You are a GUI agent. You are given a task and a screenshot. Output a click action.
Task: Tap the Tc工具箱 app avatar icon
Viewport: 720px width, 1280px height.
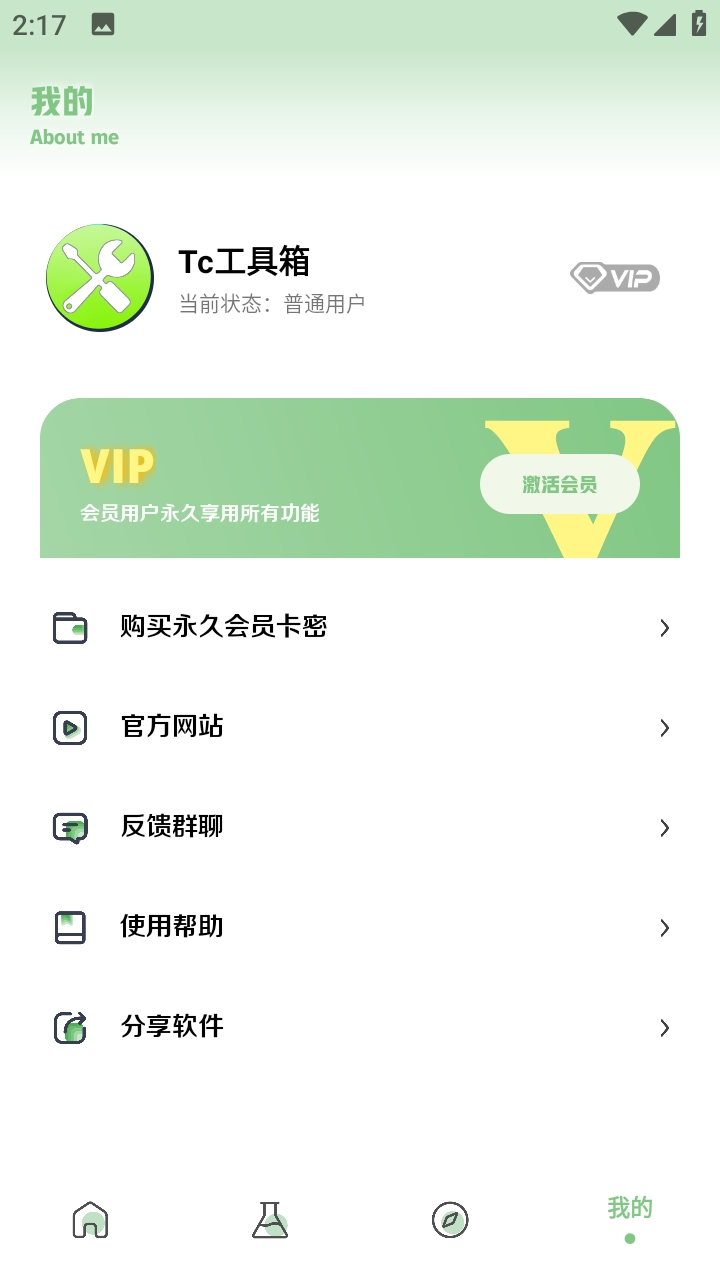(99, 276)
